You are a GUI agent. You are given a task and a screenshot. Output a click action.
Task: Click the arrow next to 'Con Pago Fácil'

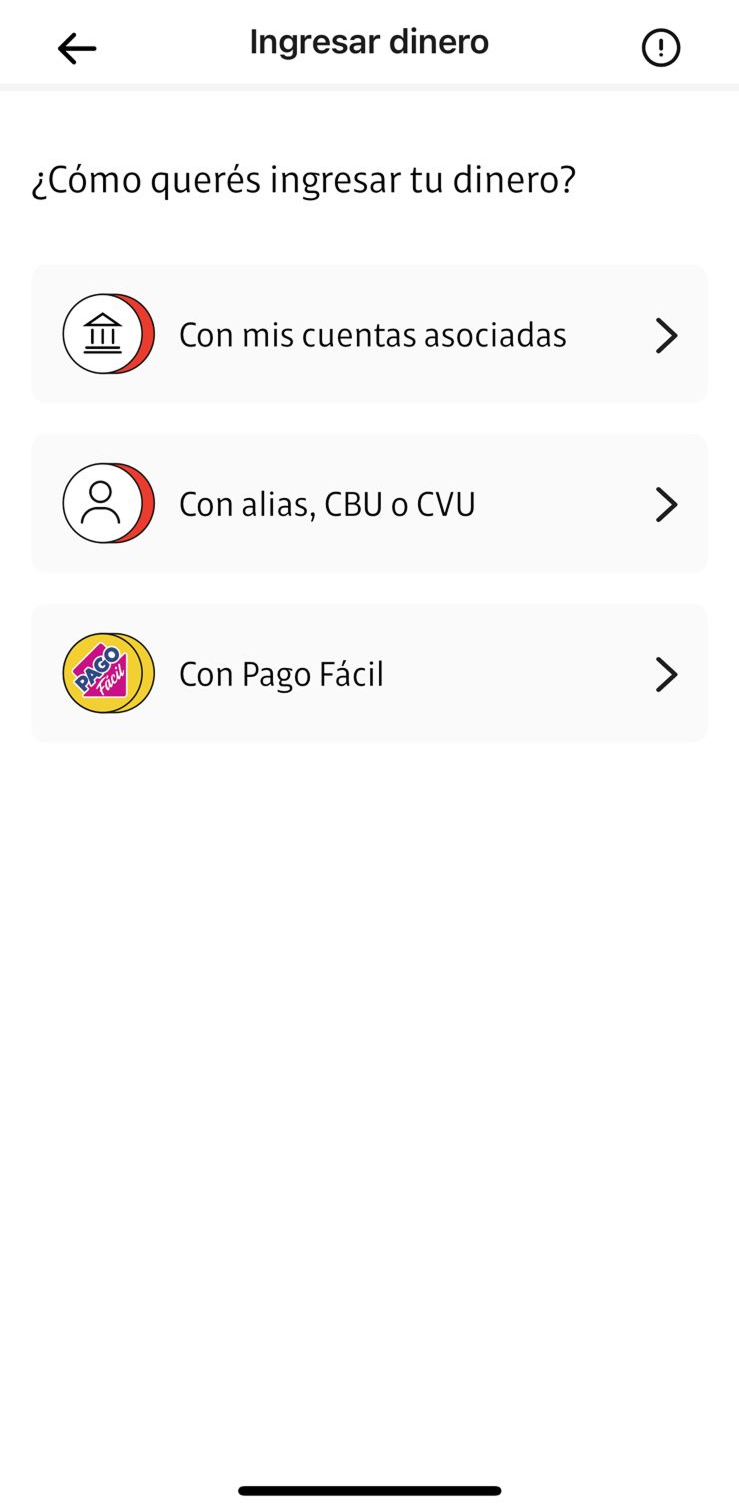click(667, 674)
